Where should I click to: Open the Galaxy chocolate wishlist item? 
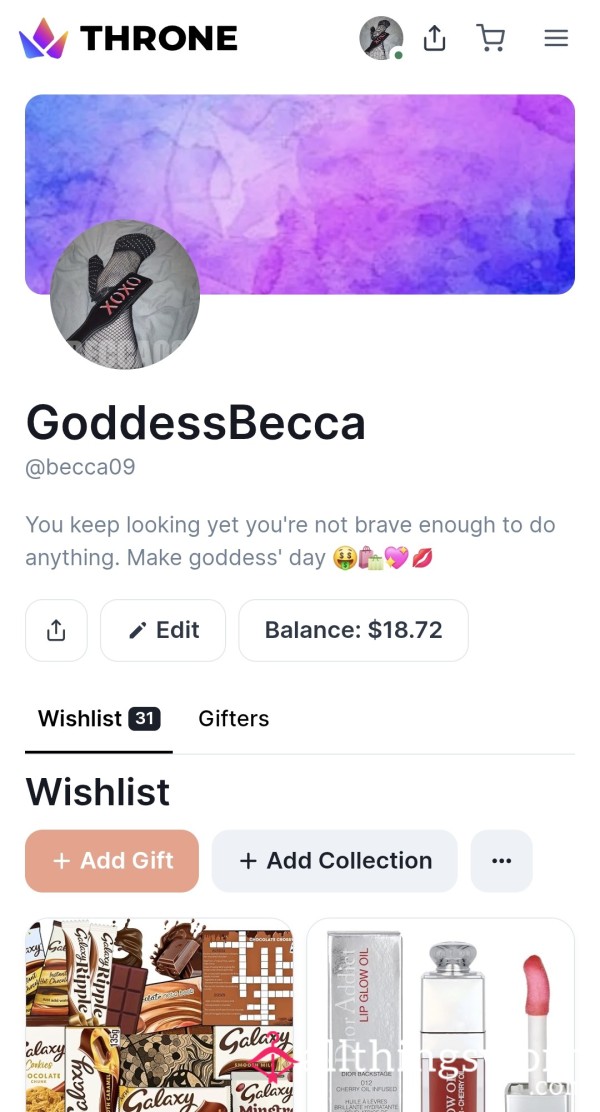[160, 1015]
